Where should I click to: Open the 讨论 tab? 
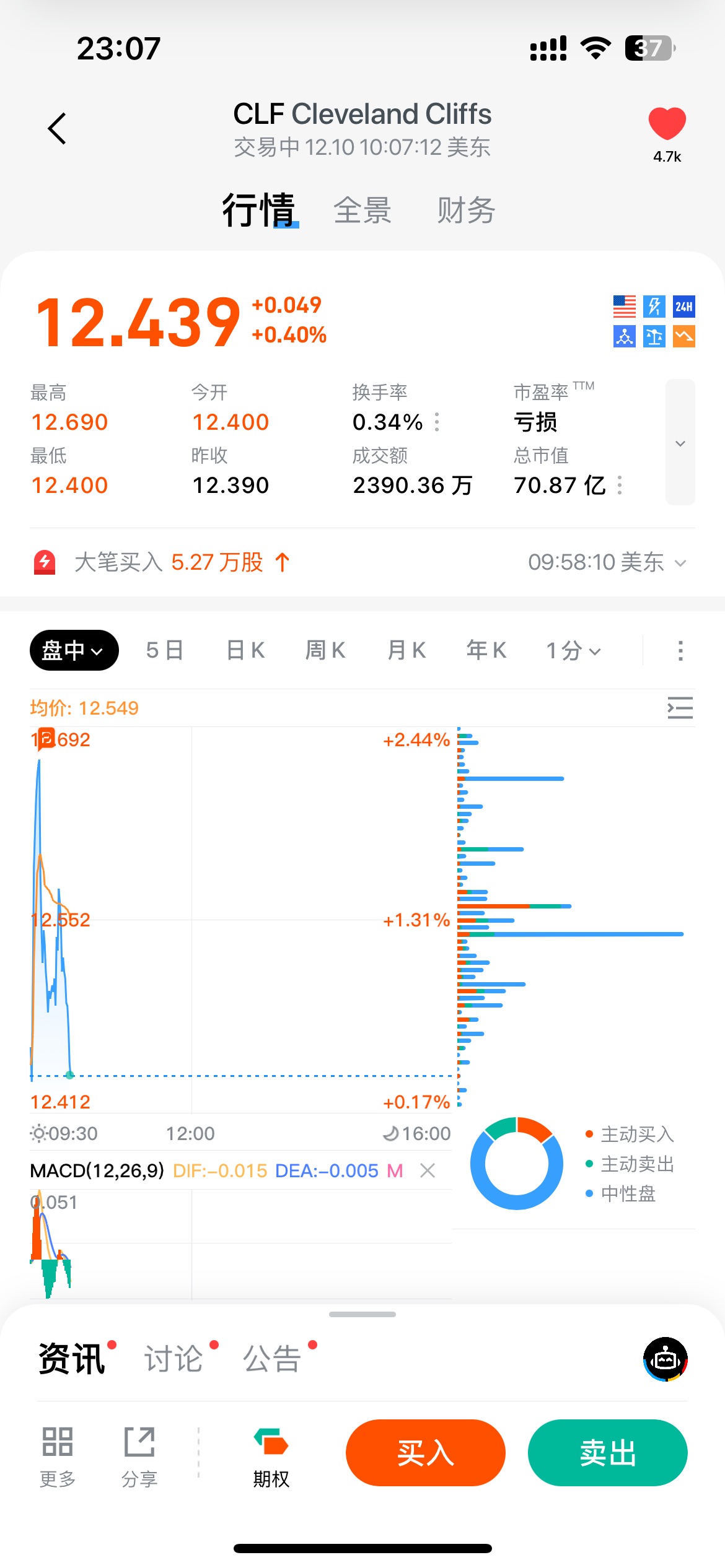(x=174, y=1359)
